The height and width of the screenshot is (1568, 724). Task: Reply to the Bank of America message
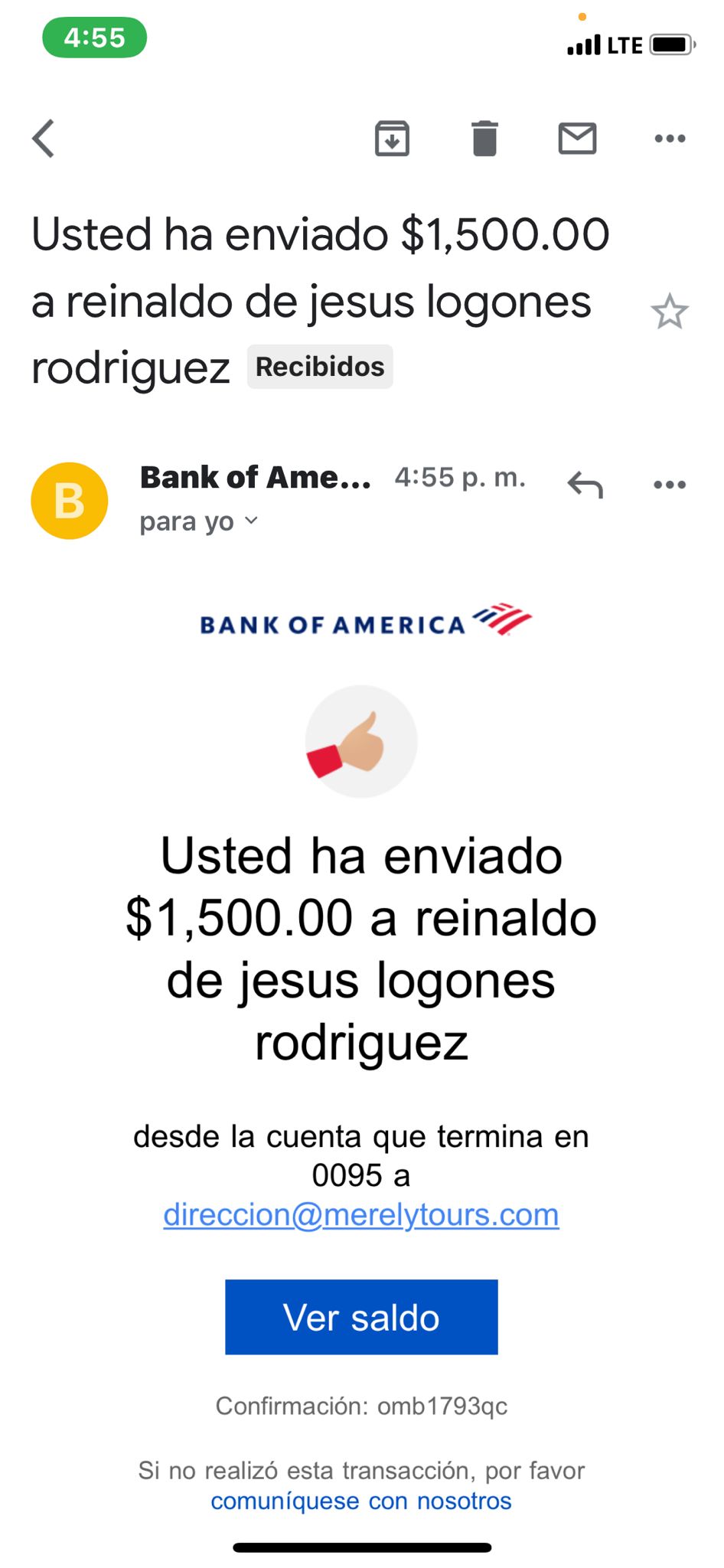(x=585, y=485)
